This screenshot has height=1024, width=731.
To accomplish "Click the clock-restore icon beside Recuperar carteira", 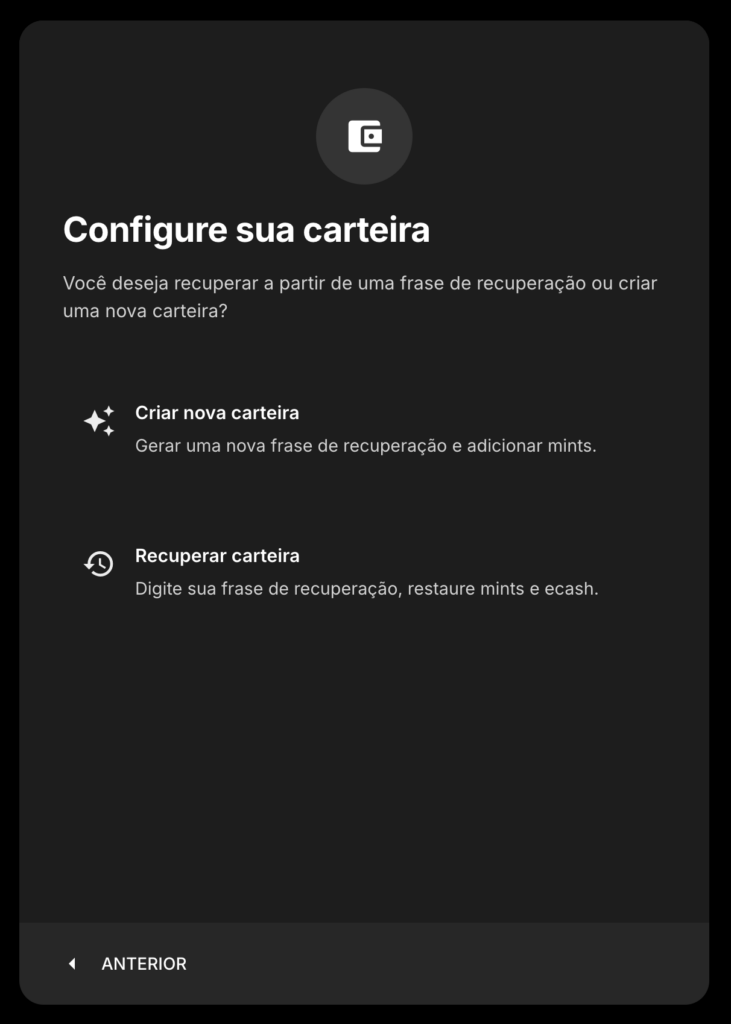I will (x=99, y=564).
